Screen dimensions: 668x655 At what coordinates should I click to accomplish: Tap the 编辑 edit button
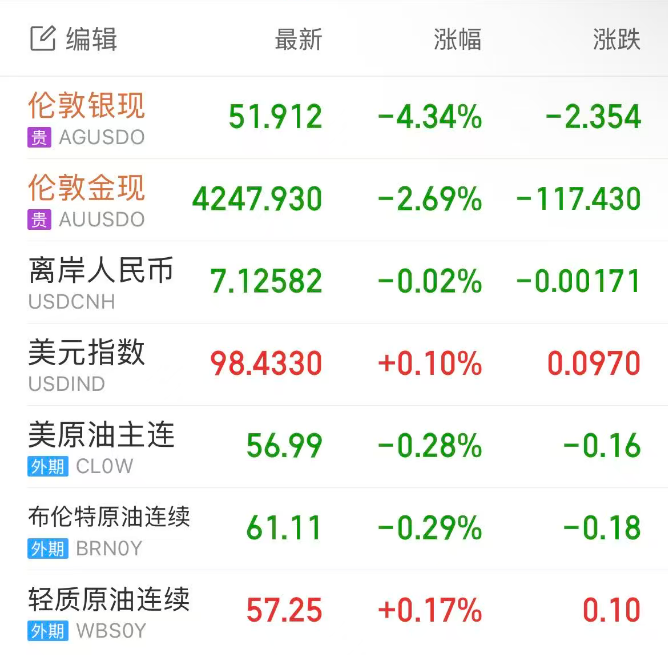[74, 39]
